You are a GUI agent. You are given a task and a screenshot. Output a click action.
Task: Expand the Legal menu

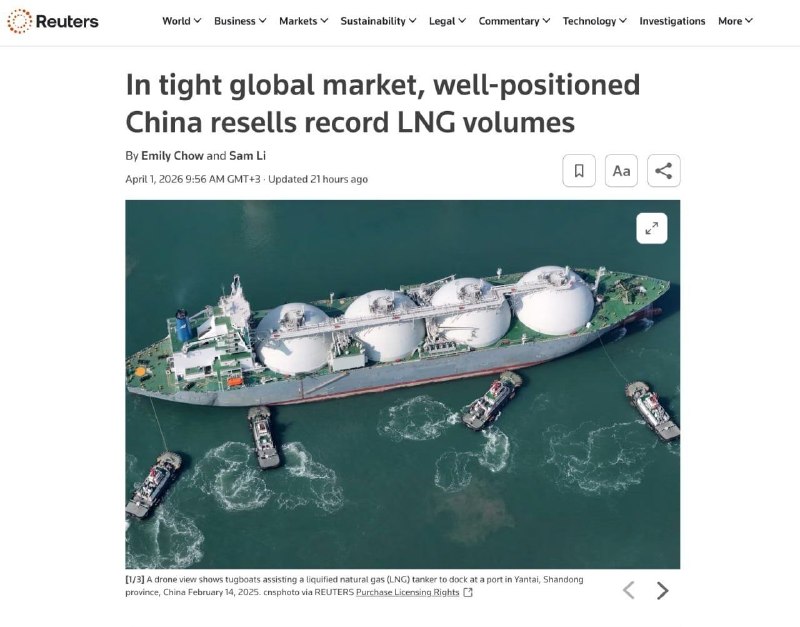pos(447,21)
